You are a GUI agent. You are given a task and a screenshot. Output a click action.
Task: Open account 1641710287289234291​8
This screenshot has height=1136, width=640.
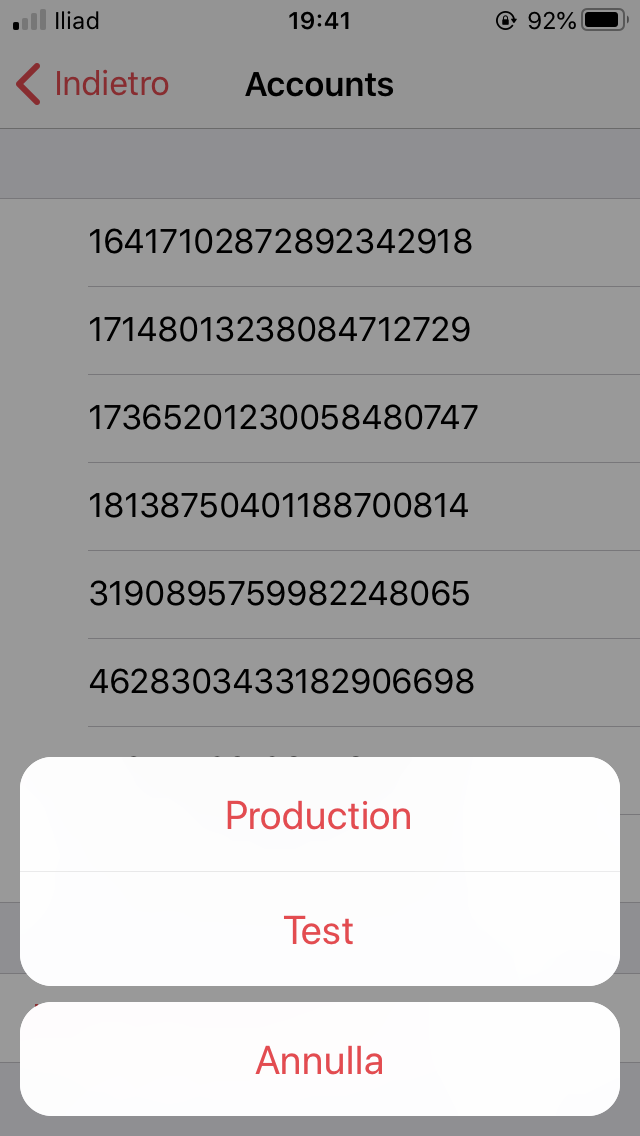coord(280,242)
